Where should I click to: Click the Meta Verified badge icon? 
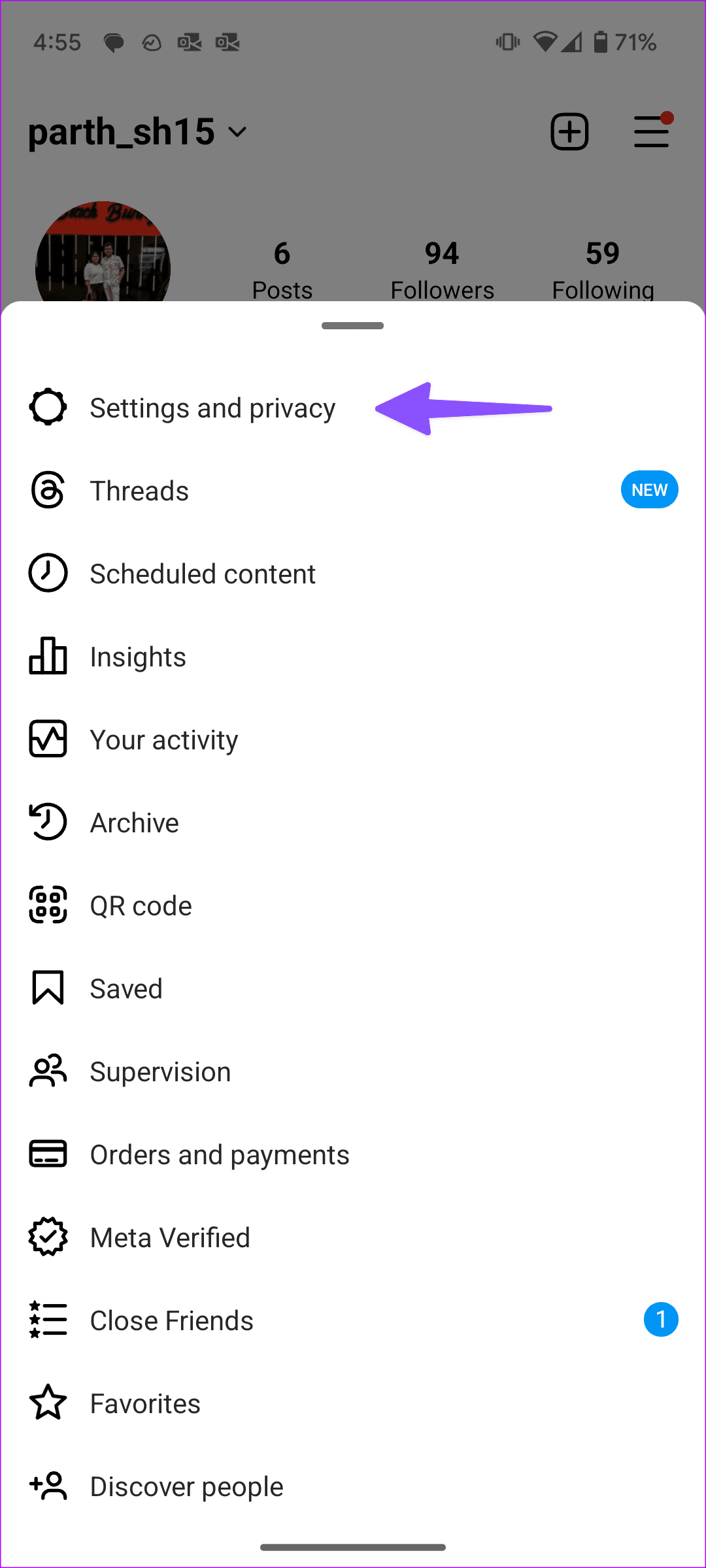click(x=47, y=1237)
